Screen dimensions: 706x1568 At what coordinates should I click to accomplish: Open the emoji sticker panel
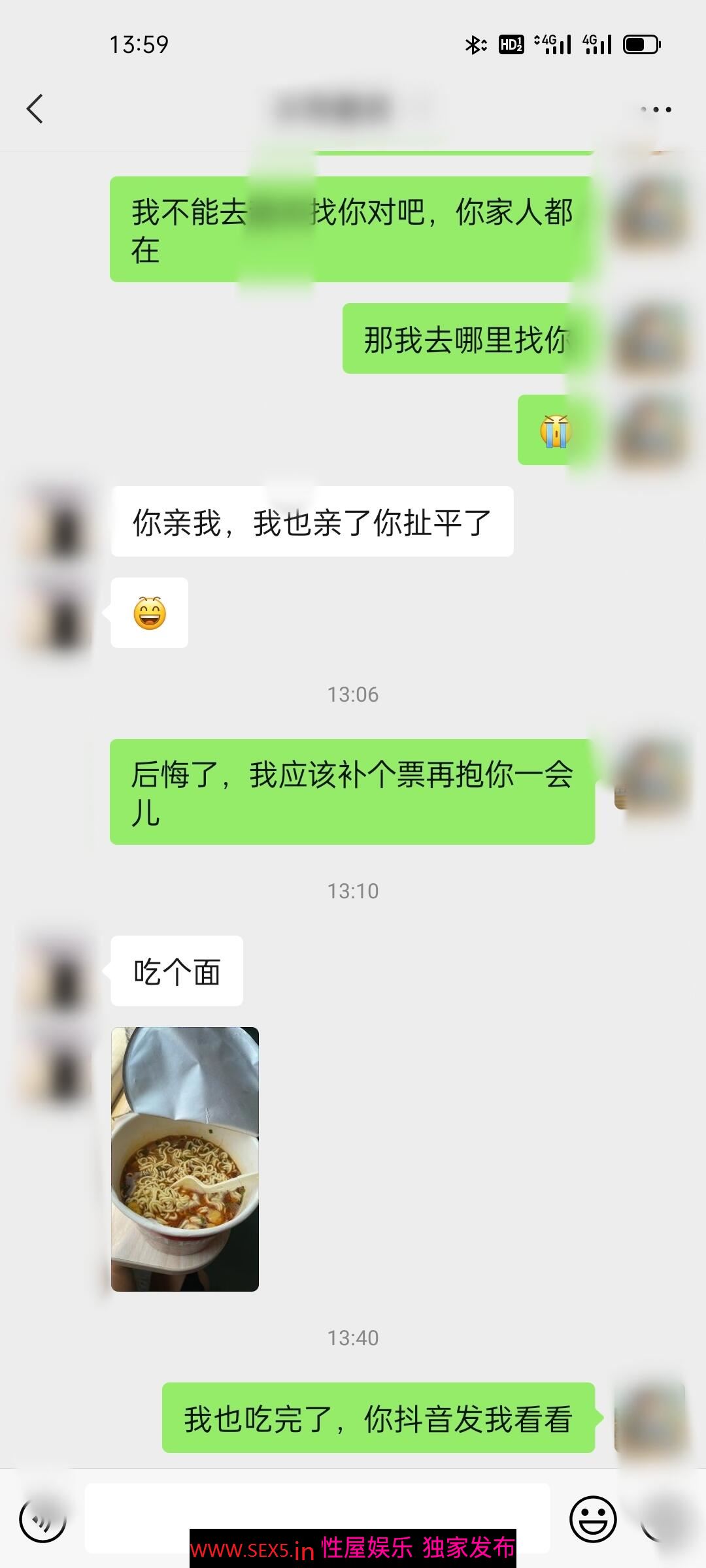click(593, 1520)
